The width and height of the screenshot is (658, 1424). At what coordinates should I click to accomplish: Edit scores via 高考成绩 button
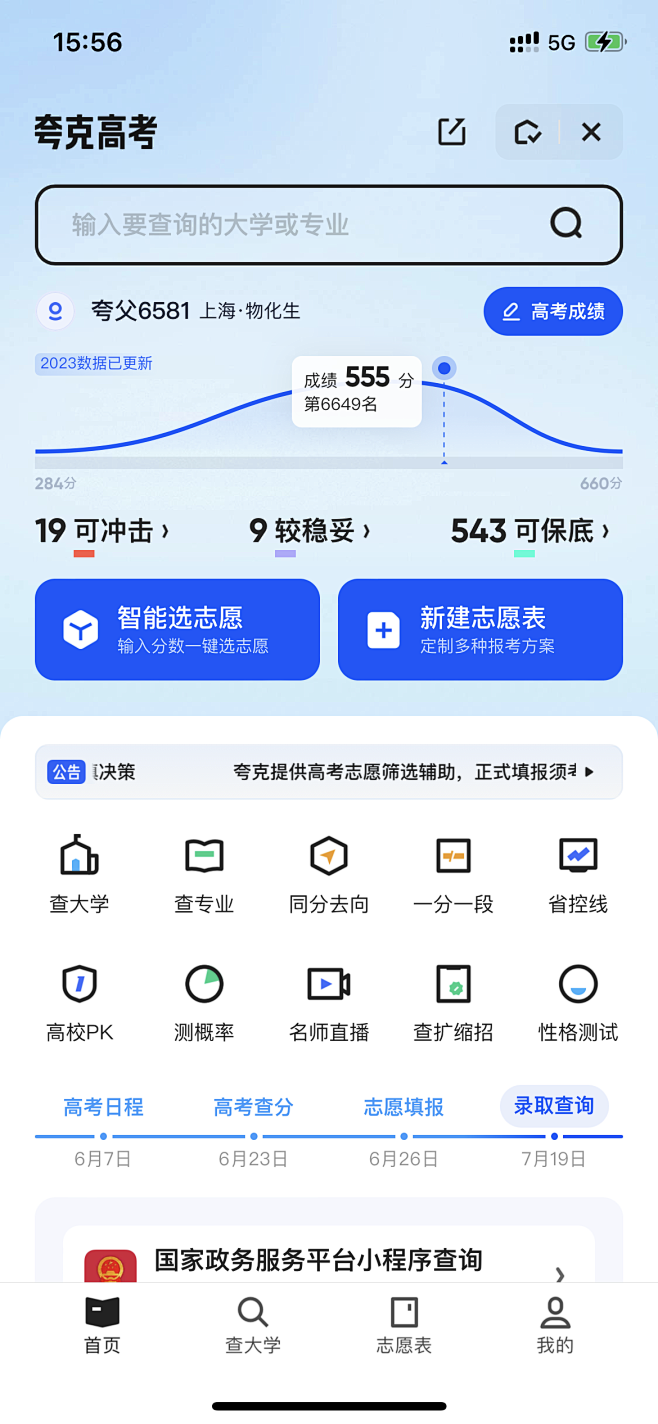coord(553,312)
